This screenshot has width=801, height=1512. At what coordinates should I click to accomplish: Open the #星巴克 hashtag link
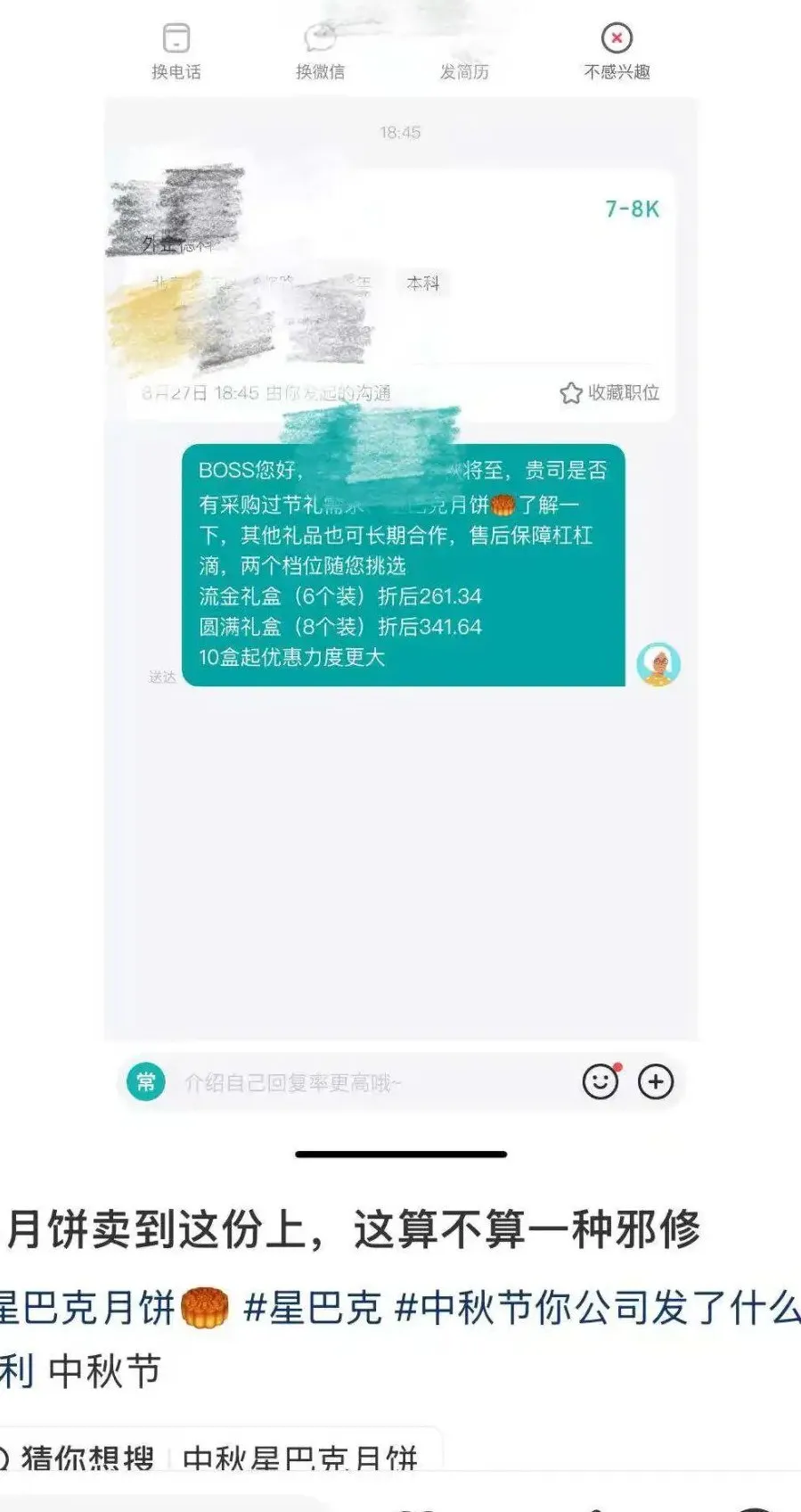tap(312, 1309)
